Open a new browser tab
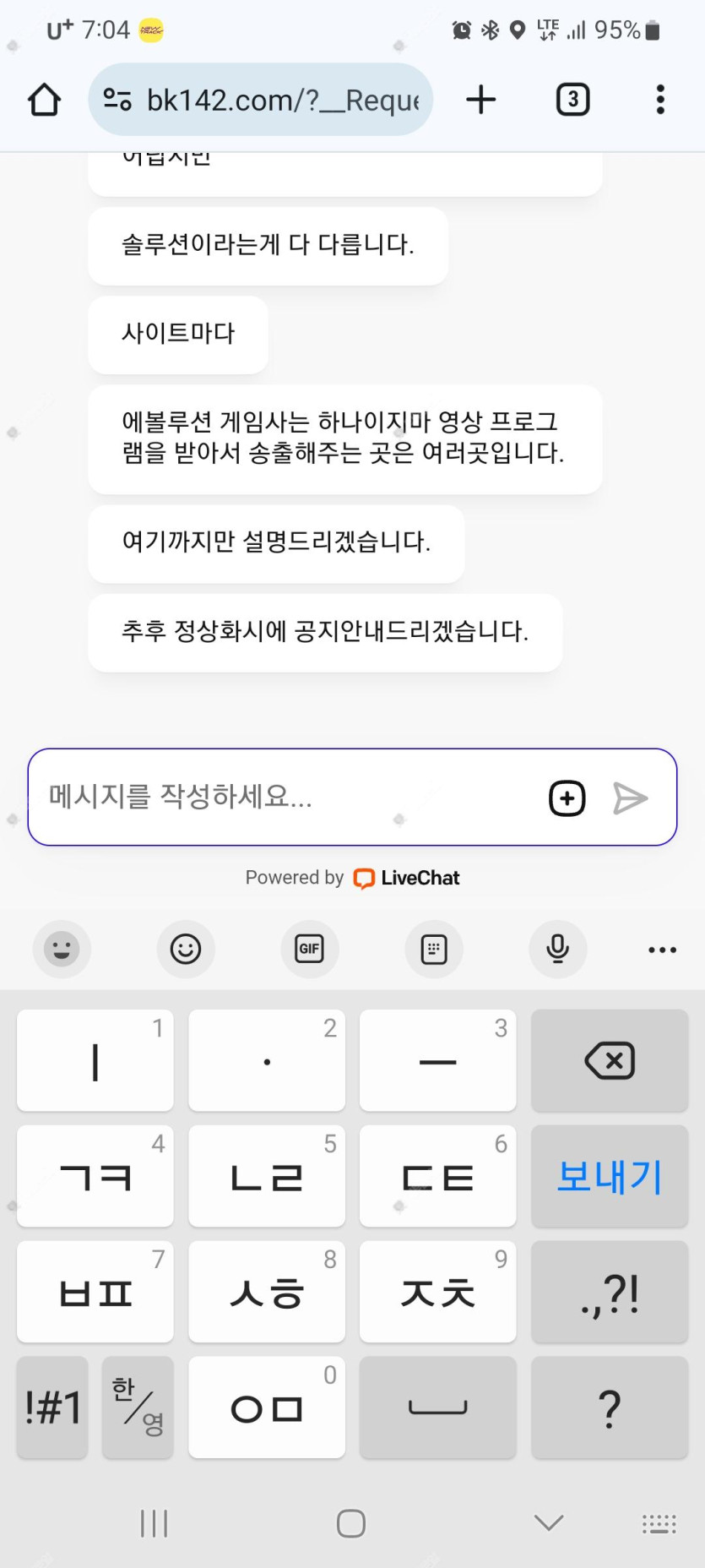 (481, 100)
